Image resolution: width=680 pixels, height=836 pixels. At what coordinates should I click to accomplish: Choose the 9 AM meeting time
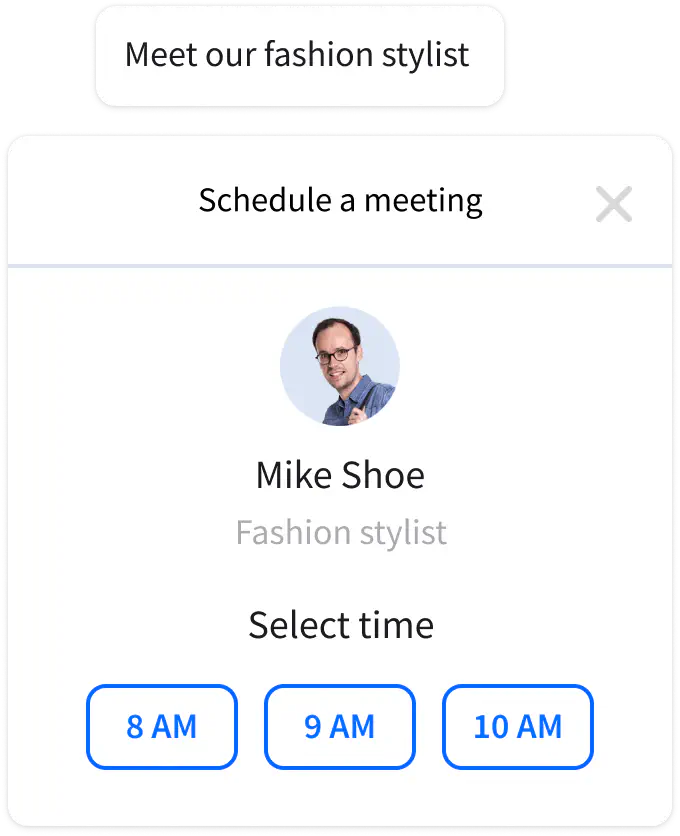click(x=340, y=727)
